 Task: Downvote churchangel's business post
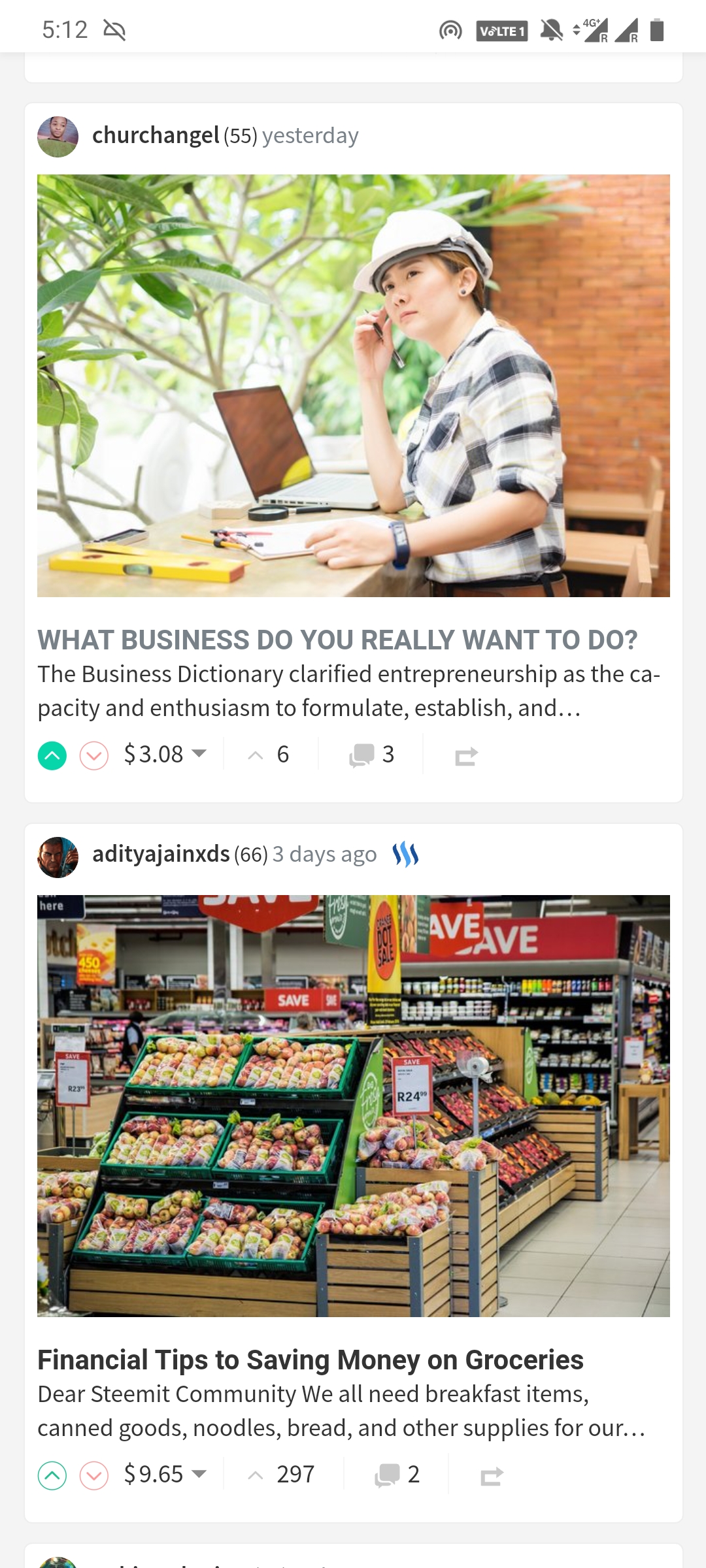[x=93, y=756]
